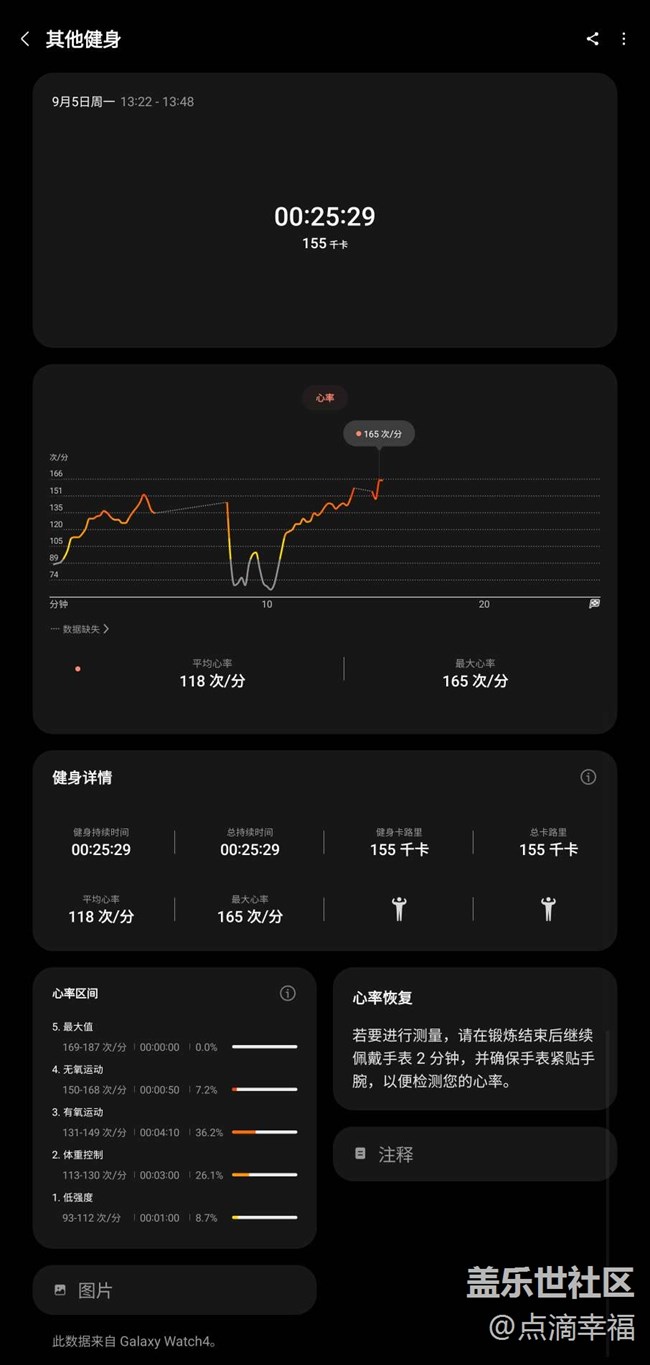The height and width of the screenshot is (1365, 650).
Task: Add a note in 注释
Action: (474, 1154)
